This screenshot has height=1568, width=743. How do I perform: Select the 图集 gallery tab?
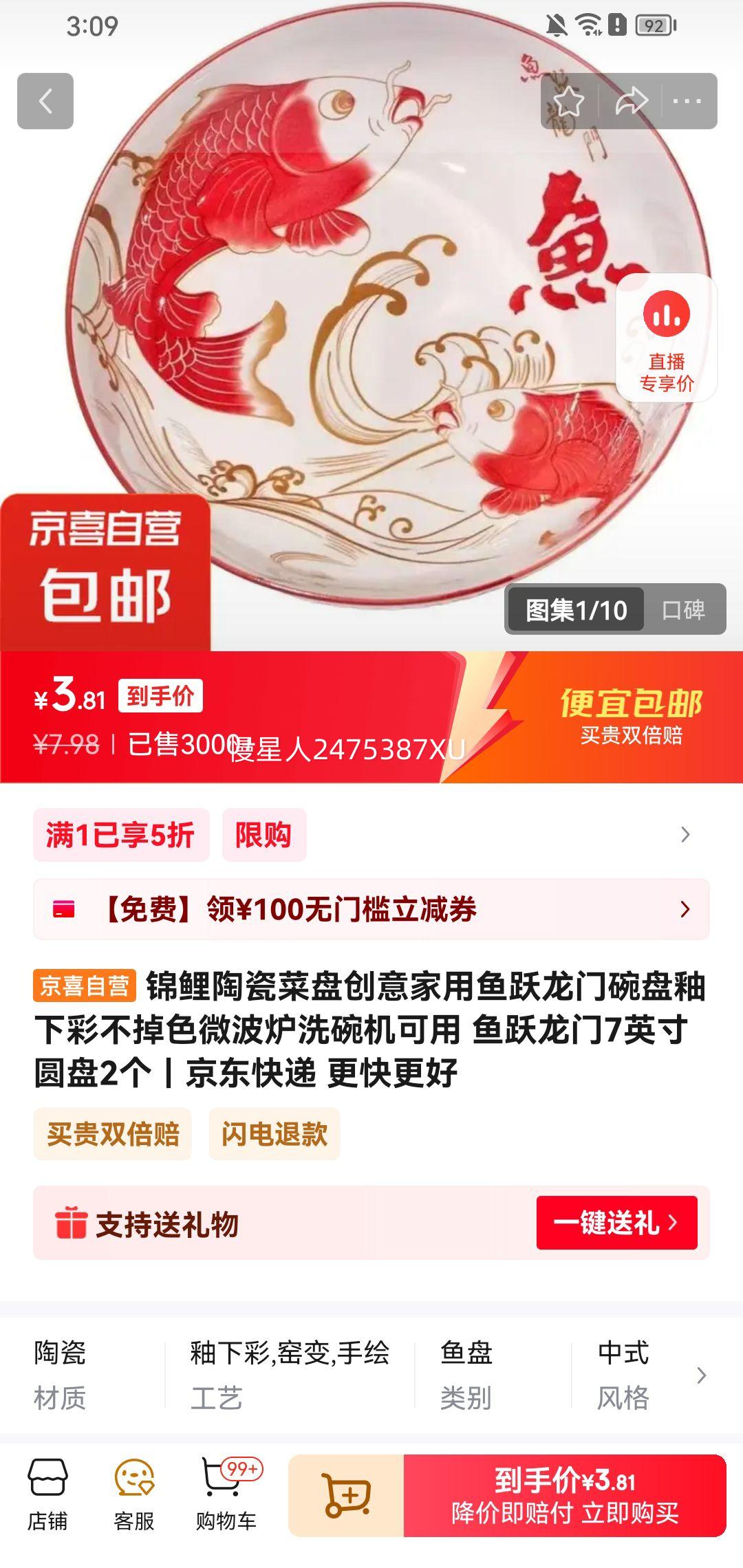pos(576,610)
